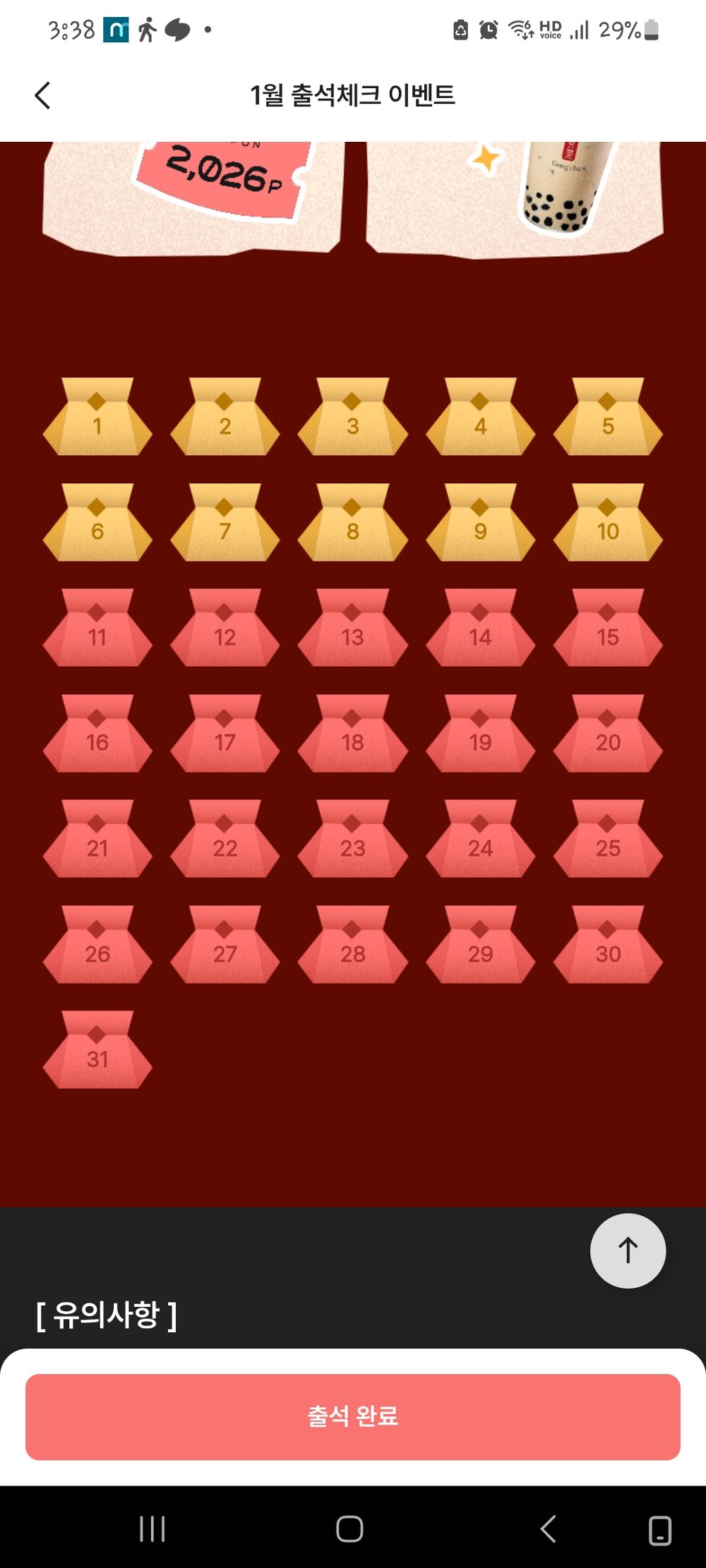Image resolution: width=706 pixels, height=1568 pixels.
Task: Open the system recent apps view
Action: point(152,1528)
